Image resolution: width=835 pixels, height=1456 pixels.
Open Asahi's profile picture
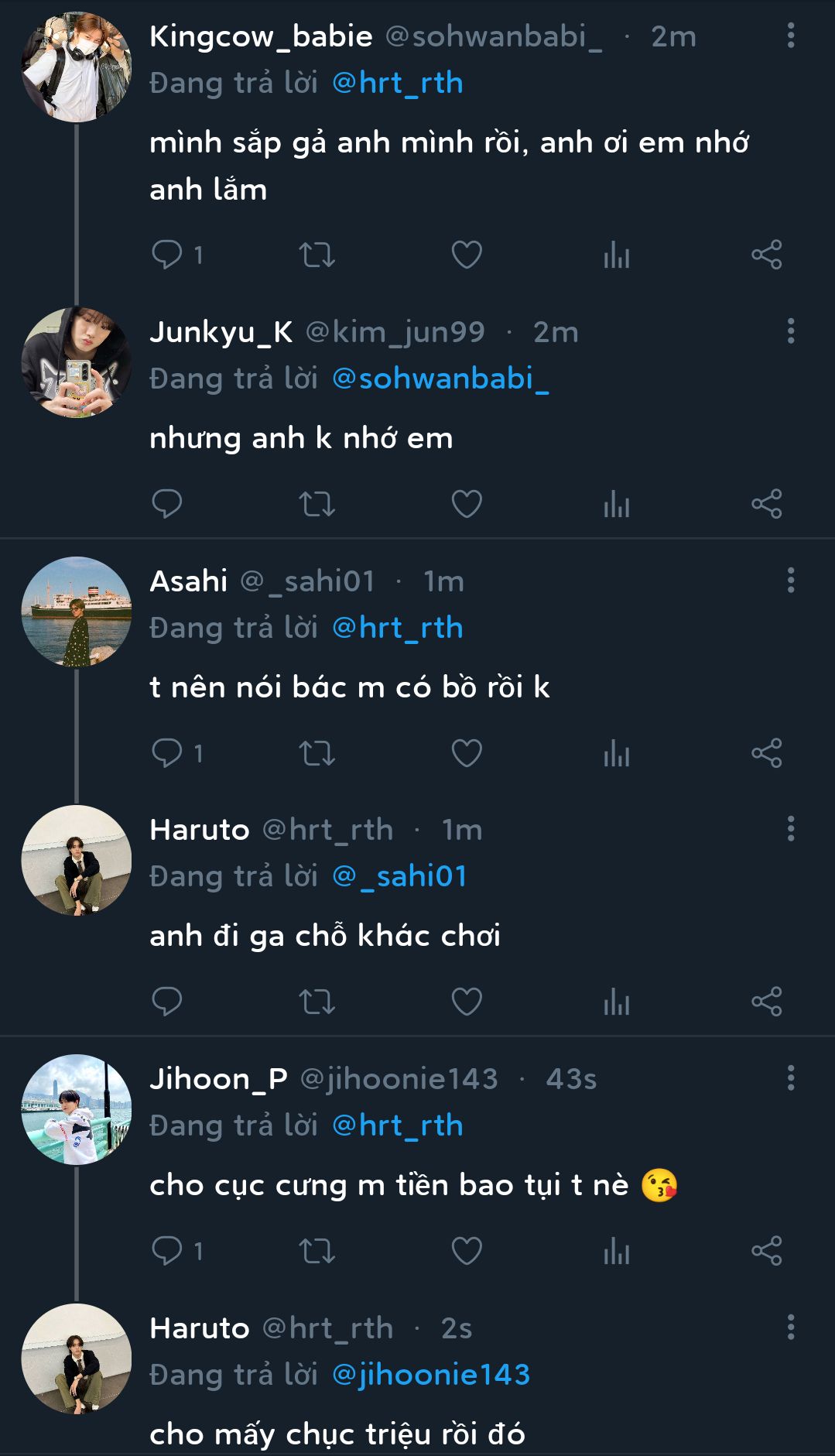76,612
